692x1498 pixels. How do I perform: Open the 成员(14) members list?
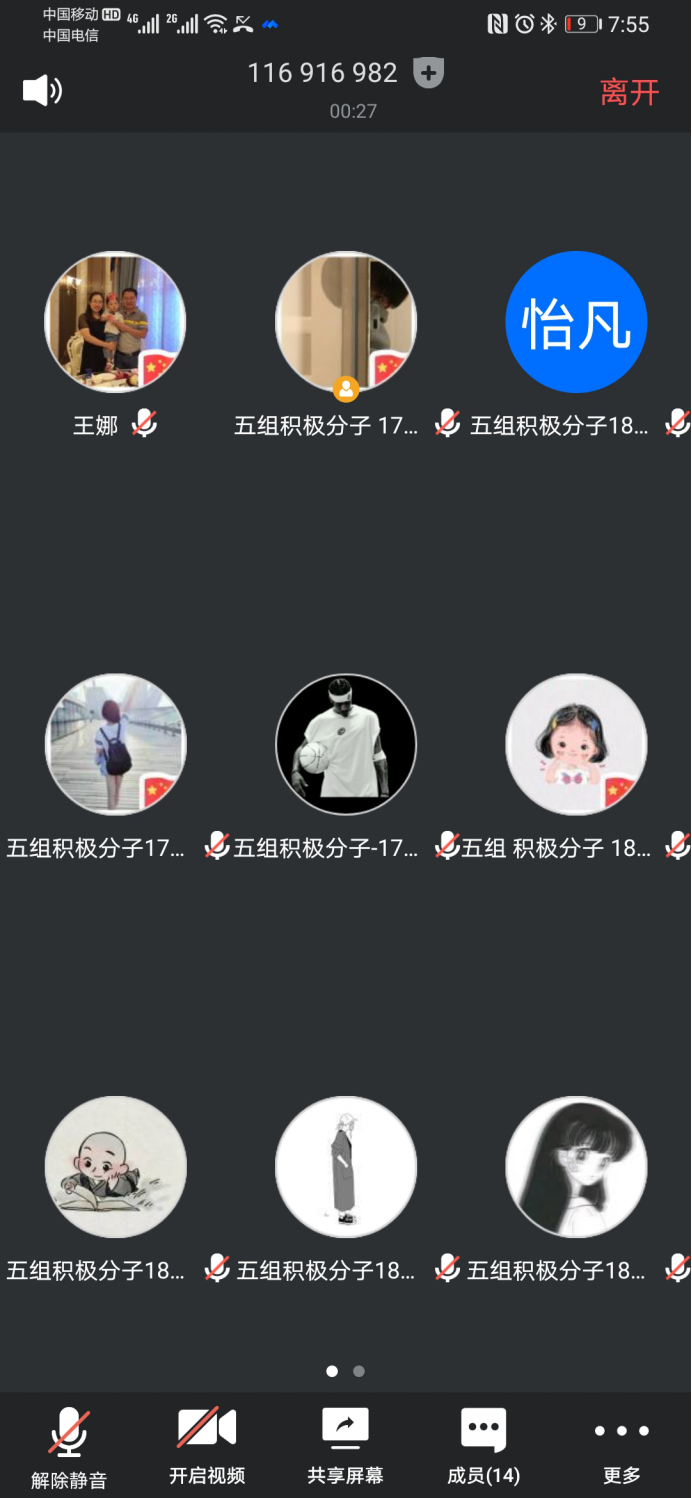pyautogui.click(x=483, y=1445)
